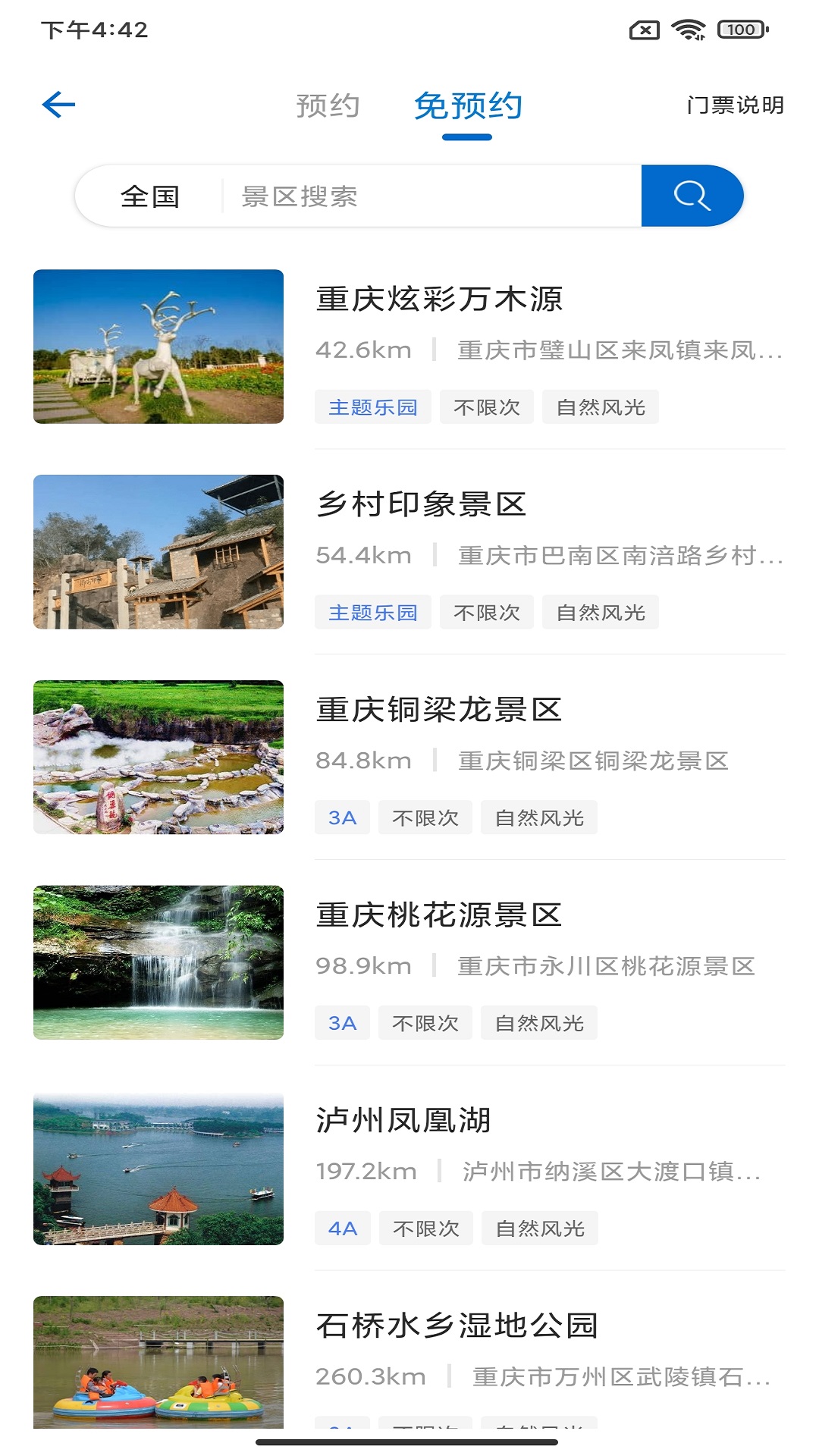Click the search magnifier icon
Viewport: 819px width, 1456px height.
(x=691, y=196)
